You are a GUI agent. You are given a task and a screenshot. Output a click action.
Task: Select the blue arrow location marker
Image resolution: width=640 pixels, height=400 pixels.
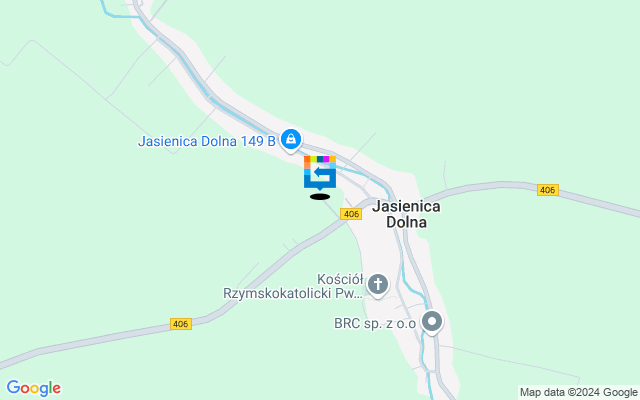point(319,174)
